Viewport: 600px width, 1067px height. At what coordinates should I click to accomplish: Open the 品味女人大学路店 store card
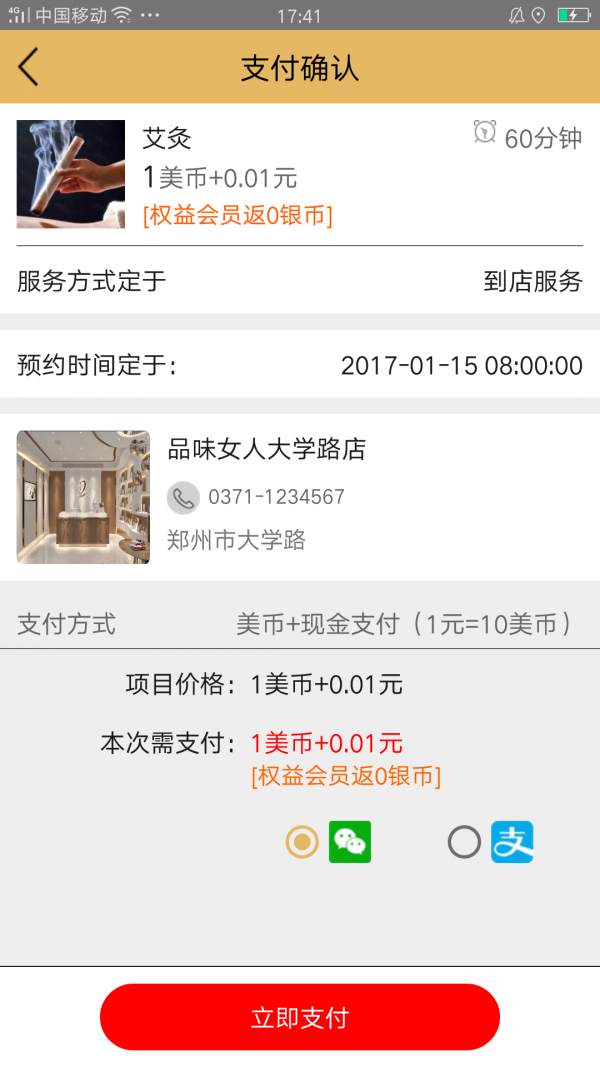pyautogui.click(x=300, y=497)
